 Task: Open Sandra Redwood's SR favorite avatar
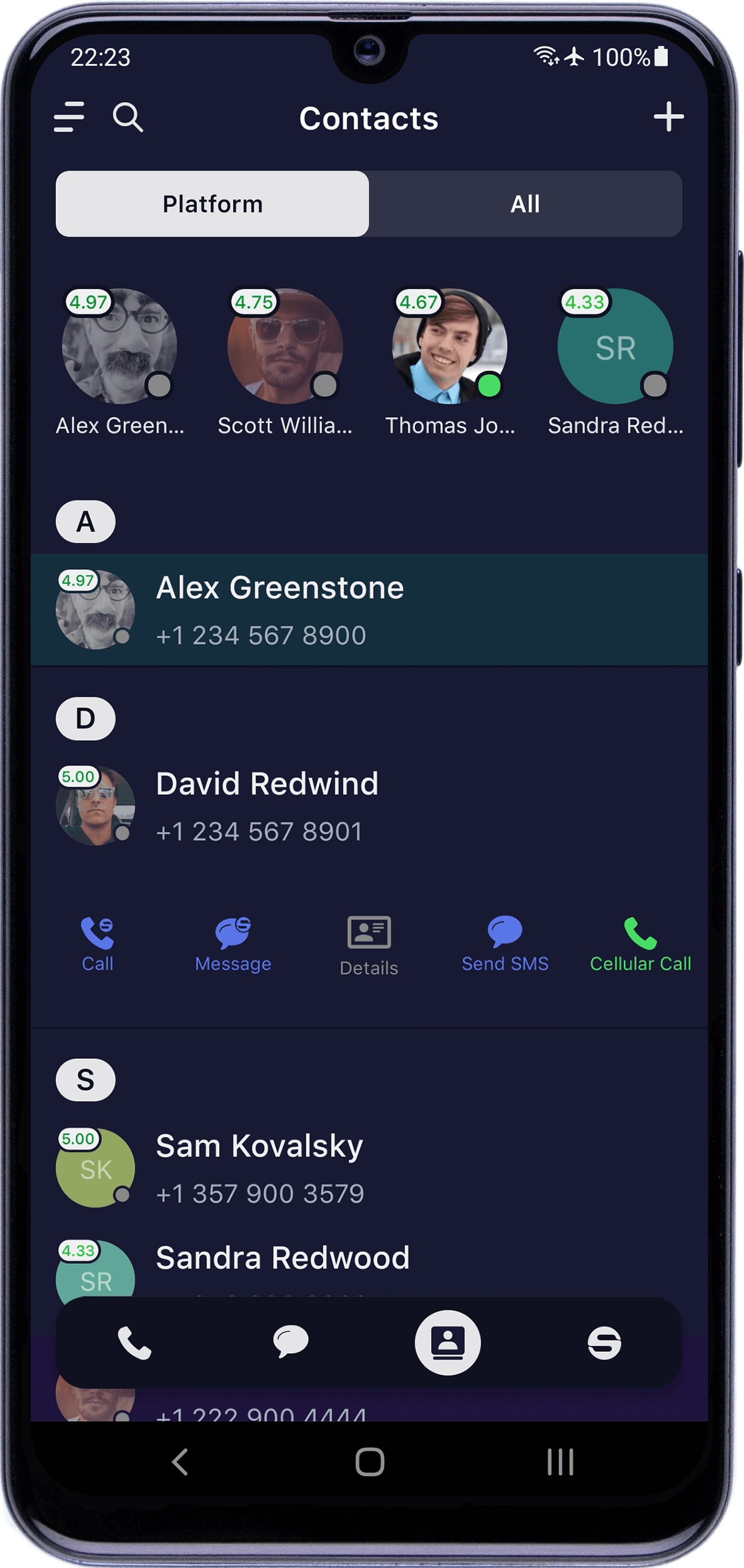click(615, 346)
